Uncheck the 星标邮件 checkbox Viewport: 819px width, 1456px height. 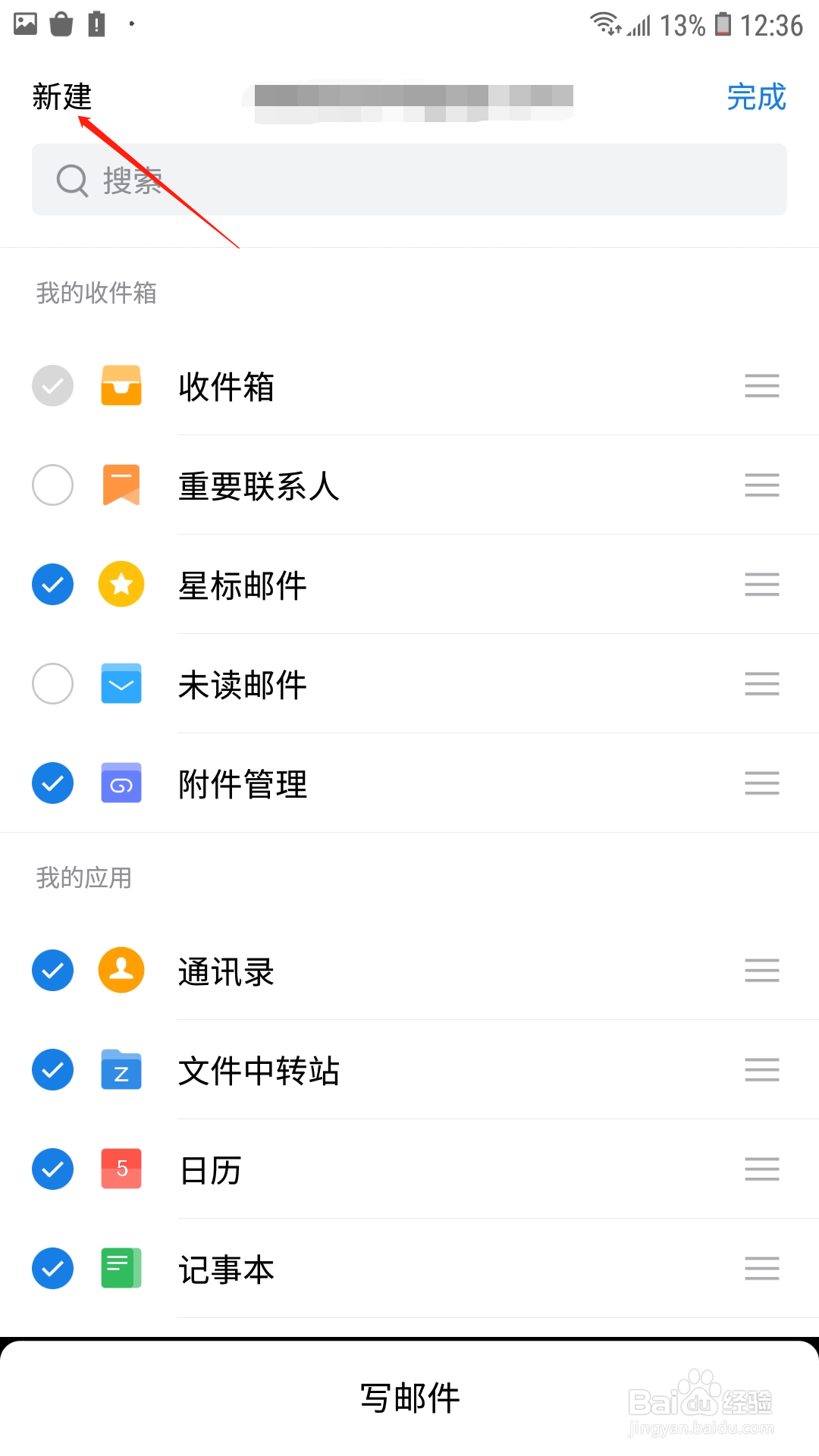(52, 585)
